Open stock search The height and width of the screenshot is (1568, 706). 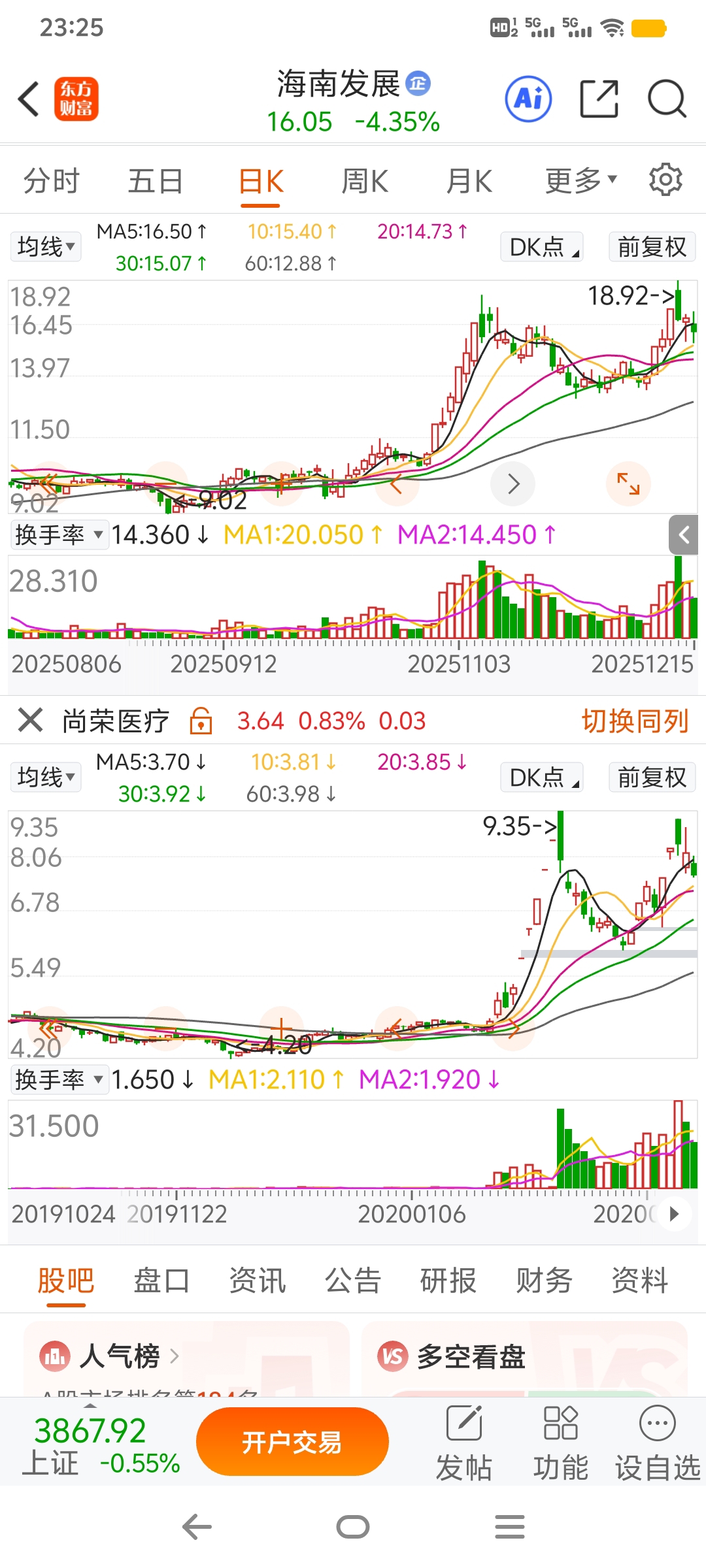pyautogui.click(x=666, y=99)
